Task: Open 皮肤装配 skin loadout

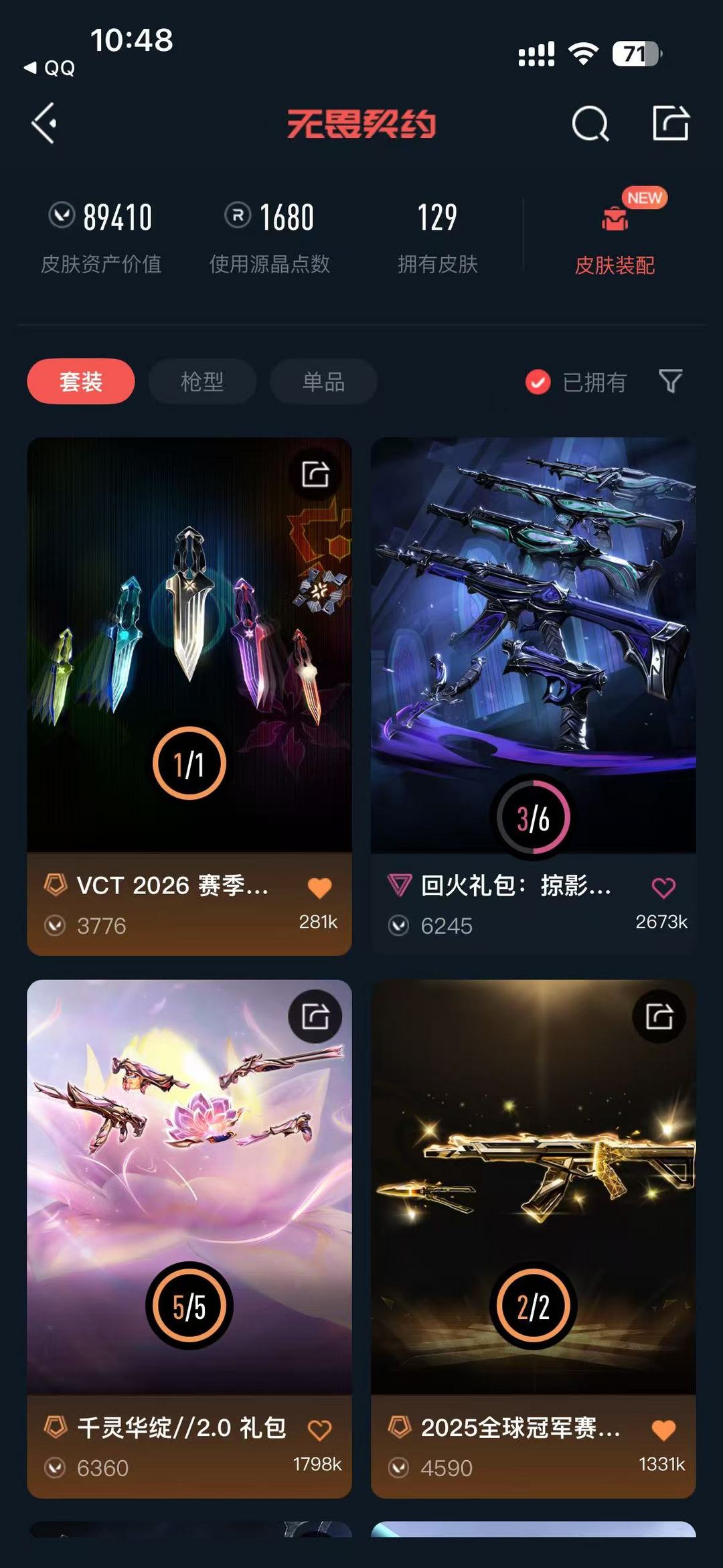Action: click(x=615, y=234)
